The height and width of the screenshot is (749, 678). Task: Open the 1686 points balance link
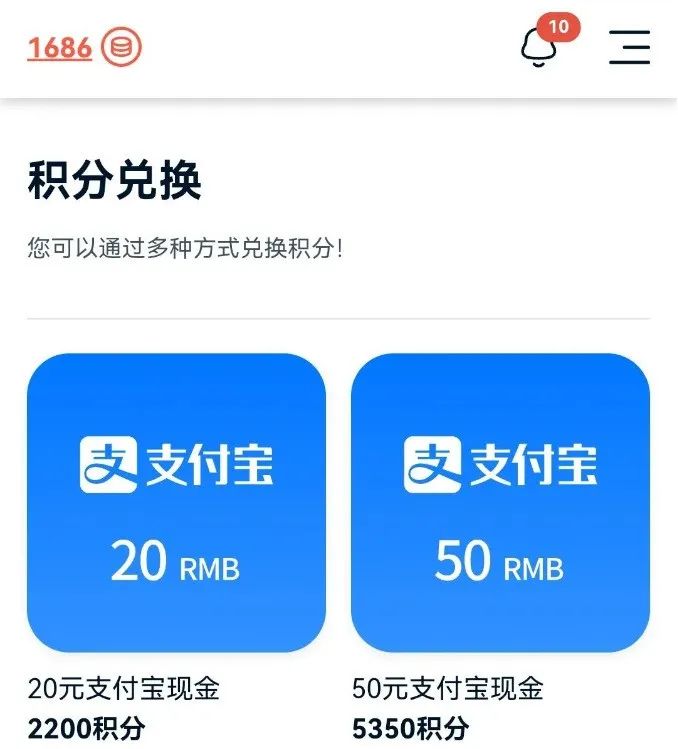60,47
